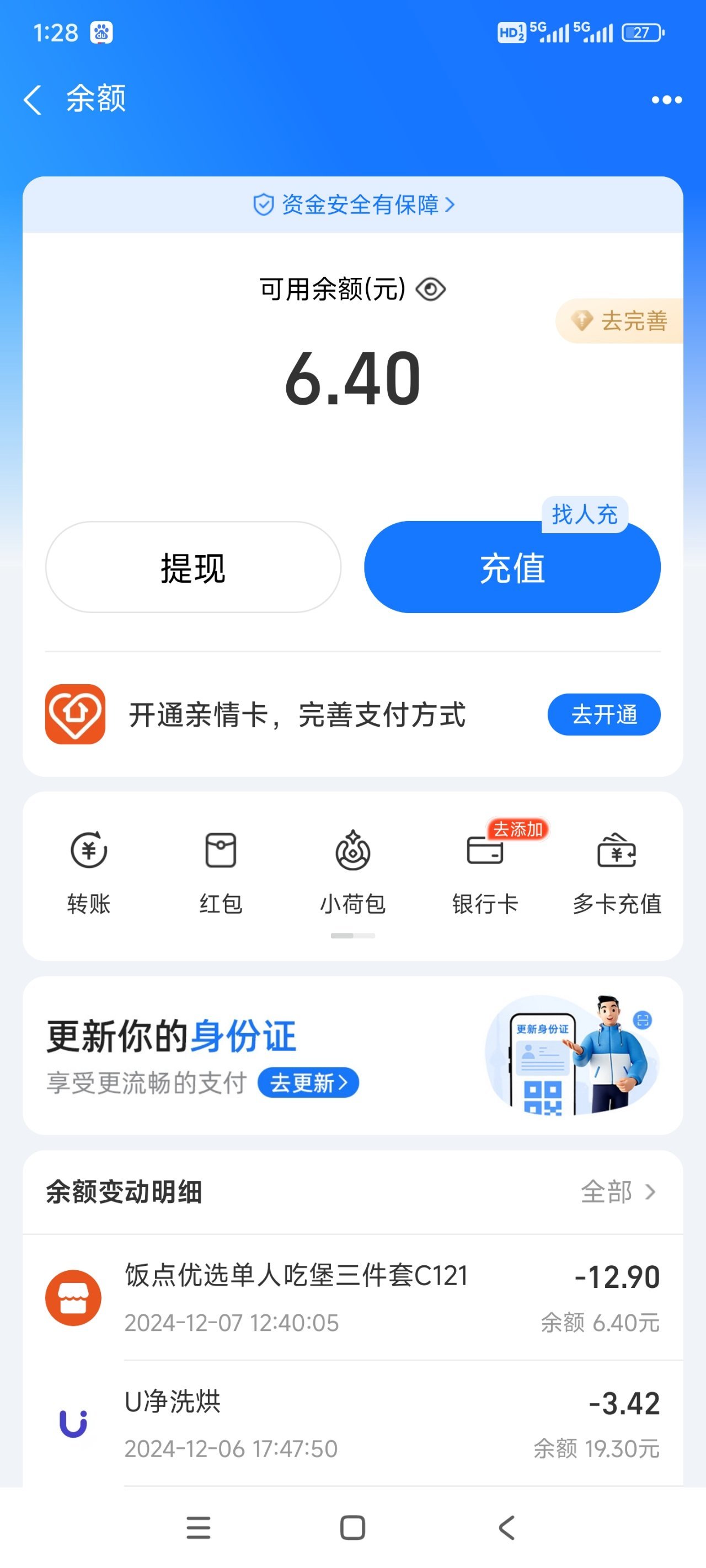706x1568 pixels.
Task: Tap 去开通 for 亲情卡
Action: click(603, 714)
